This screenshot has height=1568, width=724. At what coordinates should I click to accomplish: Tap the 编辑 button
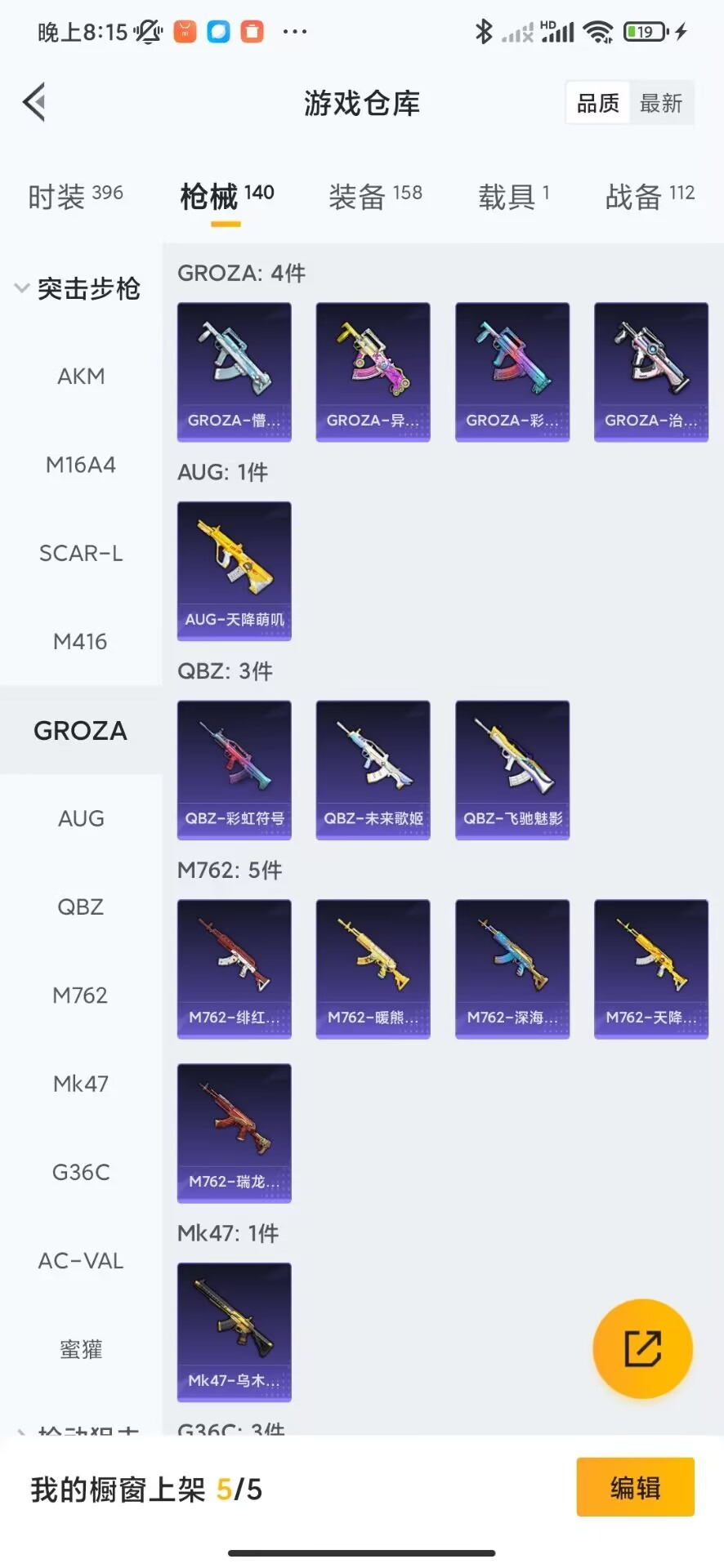tap(635, 1487)
